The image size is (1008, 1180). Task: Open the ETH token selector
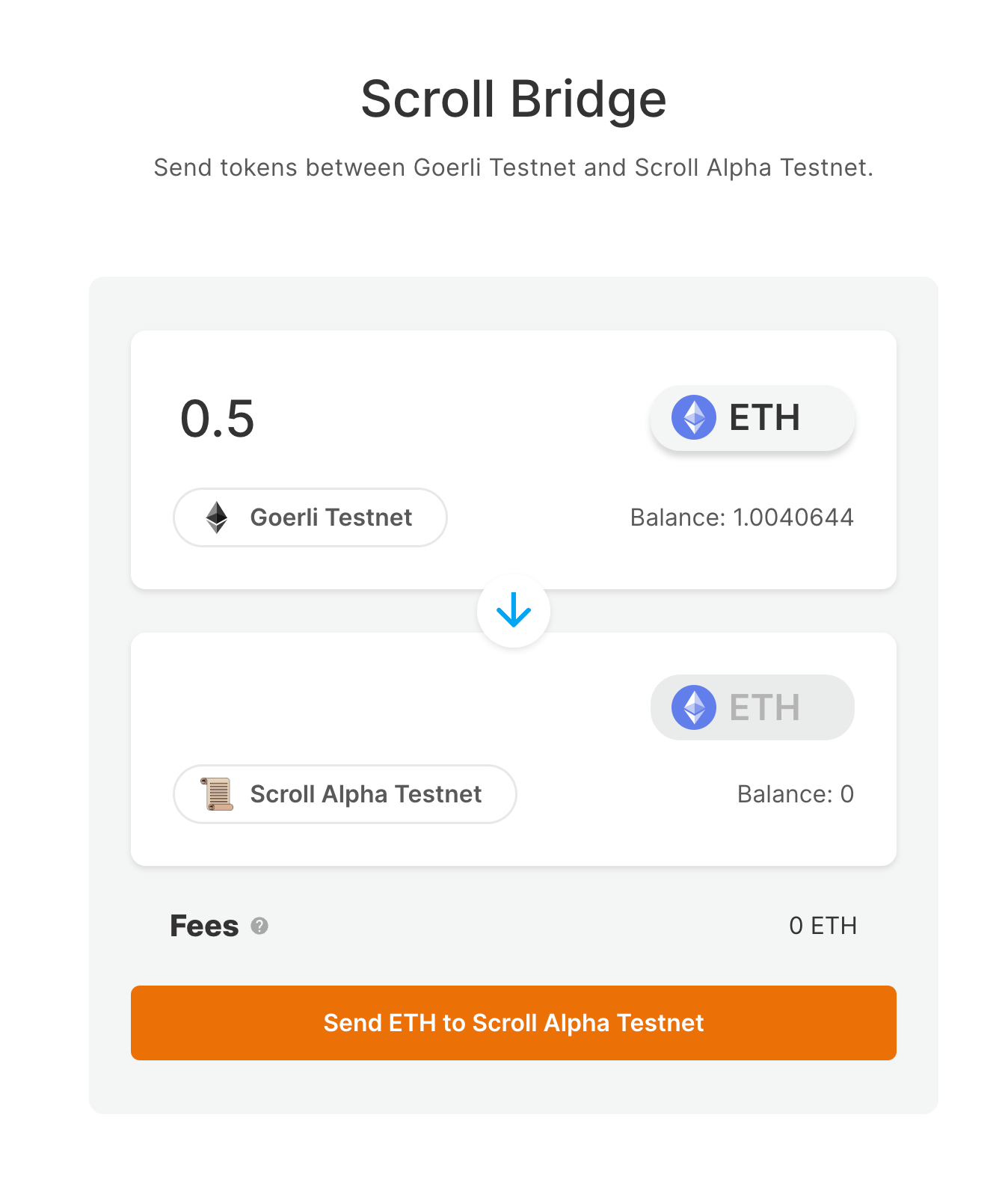coord(752,418)
